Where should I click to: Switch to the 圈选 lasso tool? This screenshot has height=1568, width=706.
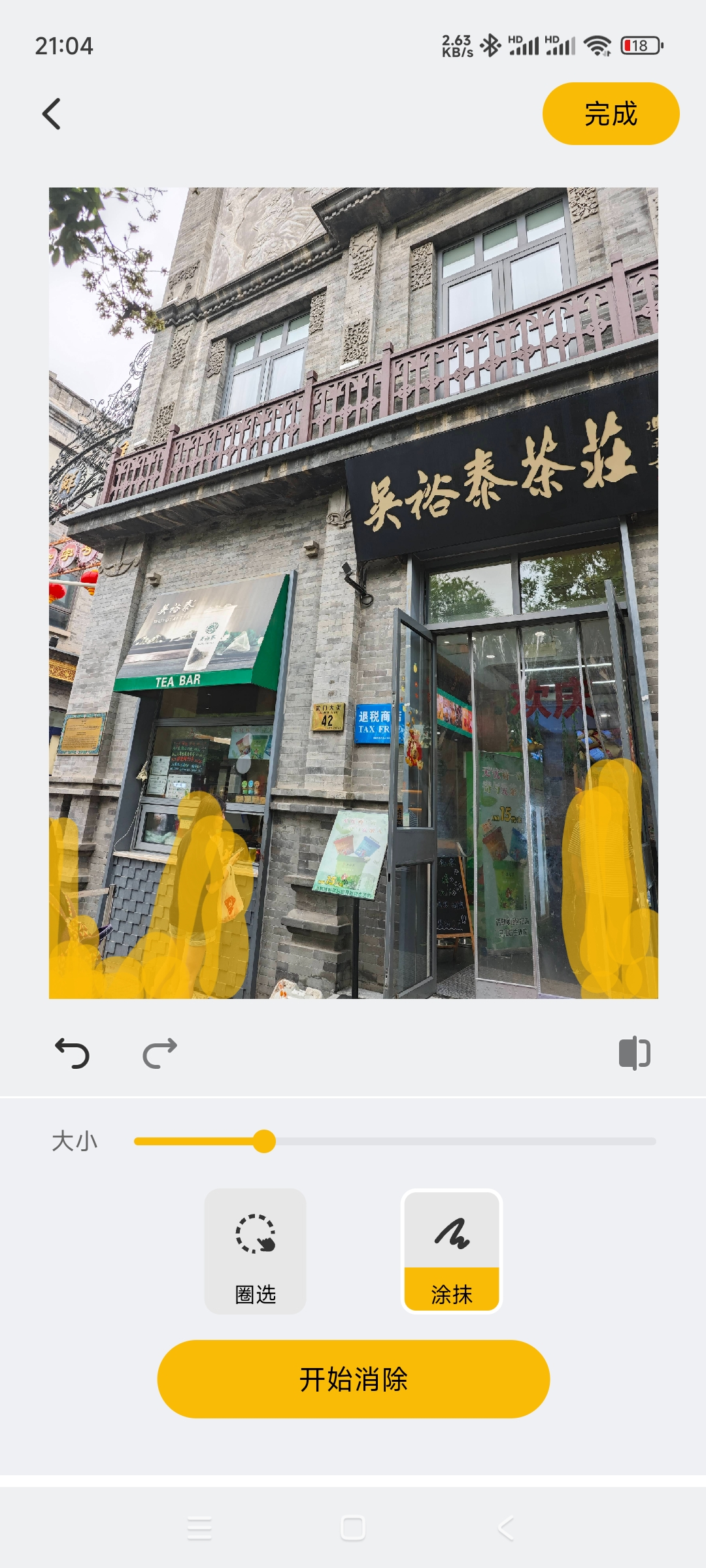pos(256,1250)
